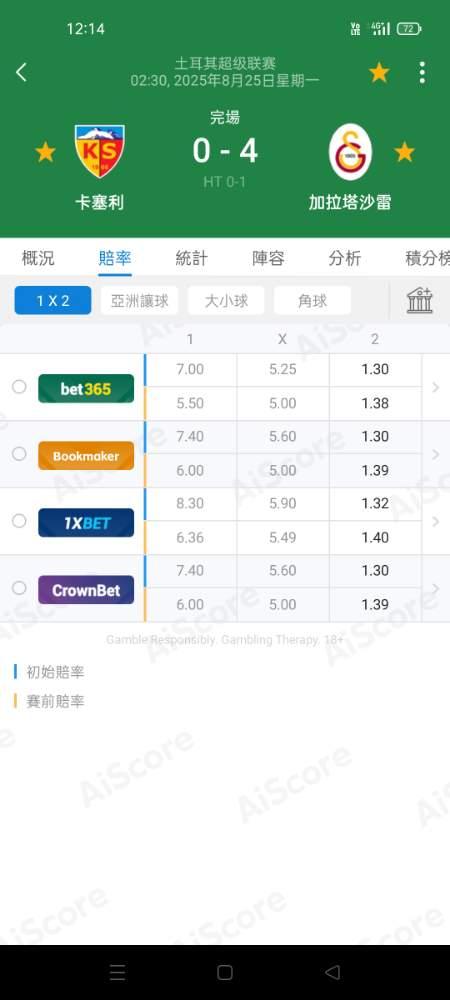Open the CrownBet odds details chevron

click(x=436, y=588)
